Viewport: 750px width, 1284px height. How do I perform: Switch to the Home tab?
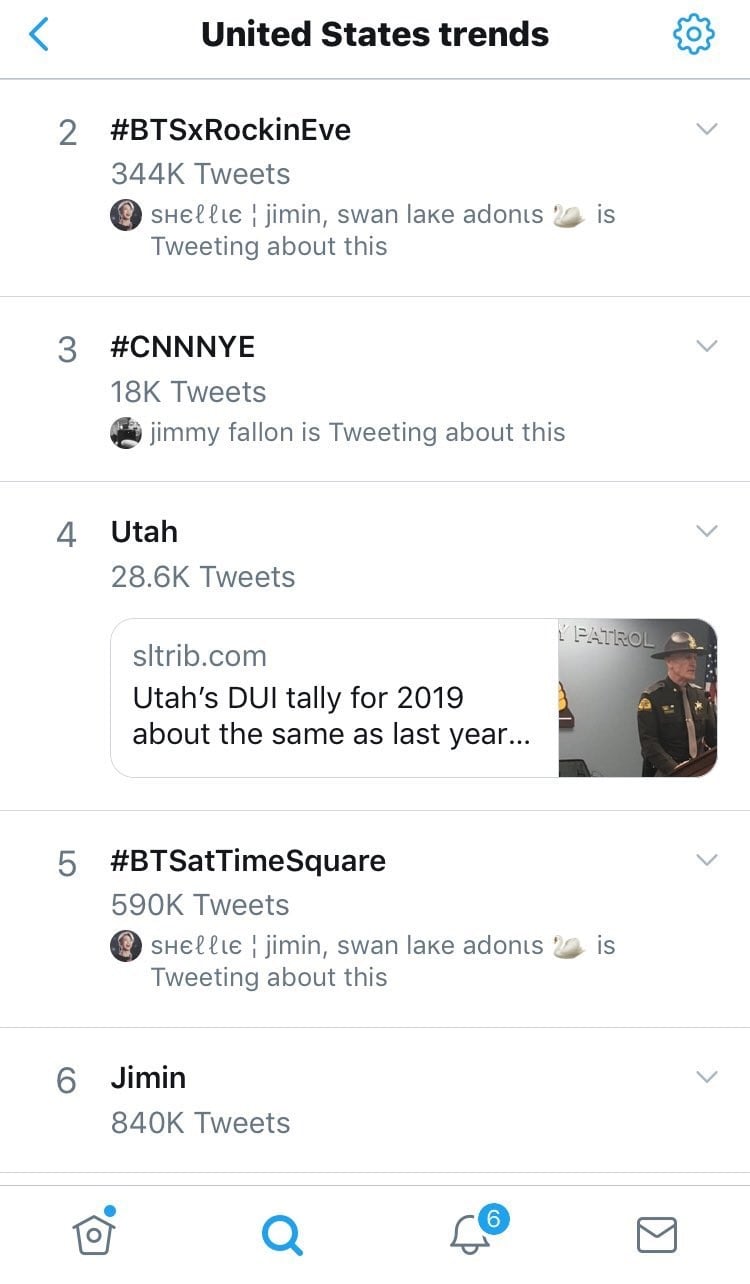pos(94,1233)
